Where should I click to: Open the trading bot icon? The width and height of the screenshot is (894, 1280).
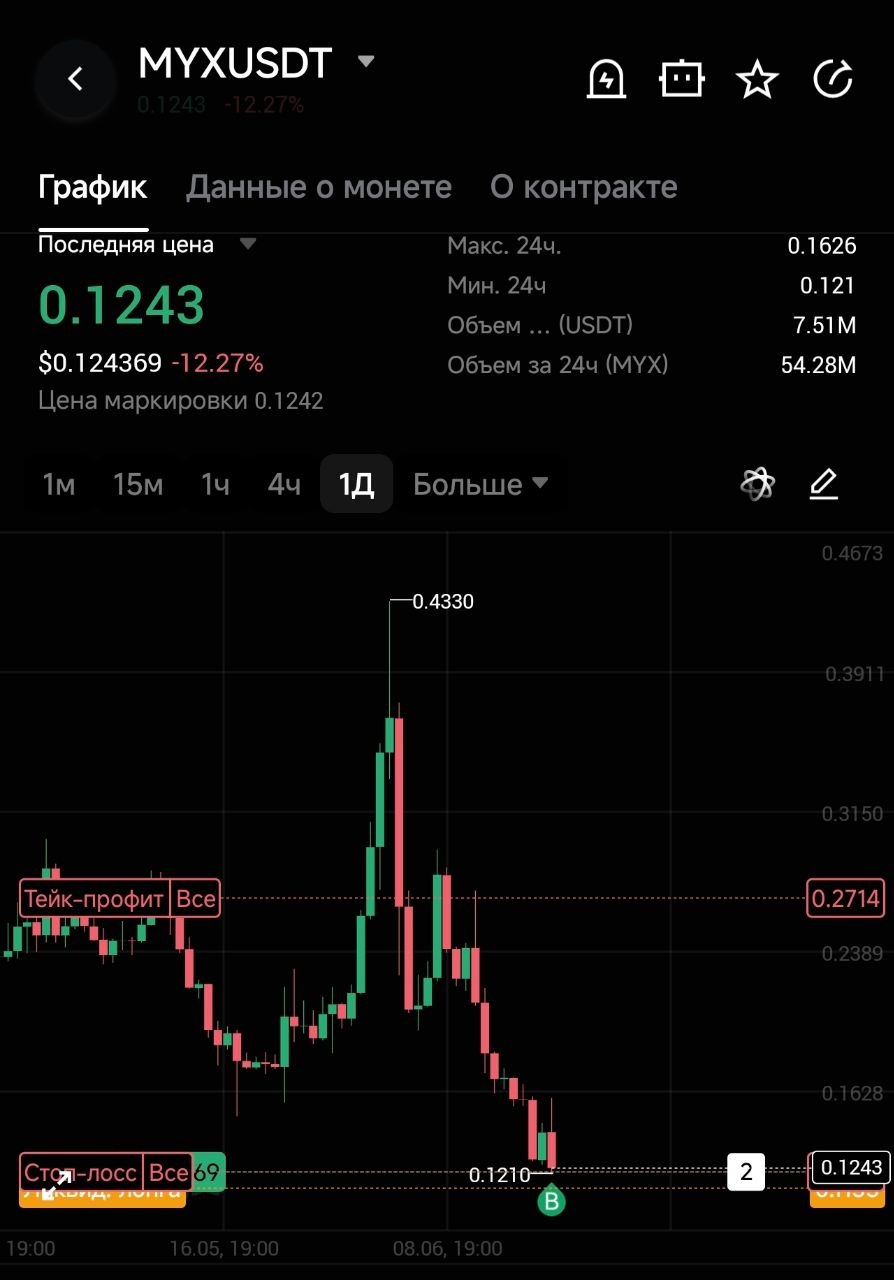coord(682,78)
